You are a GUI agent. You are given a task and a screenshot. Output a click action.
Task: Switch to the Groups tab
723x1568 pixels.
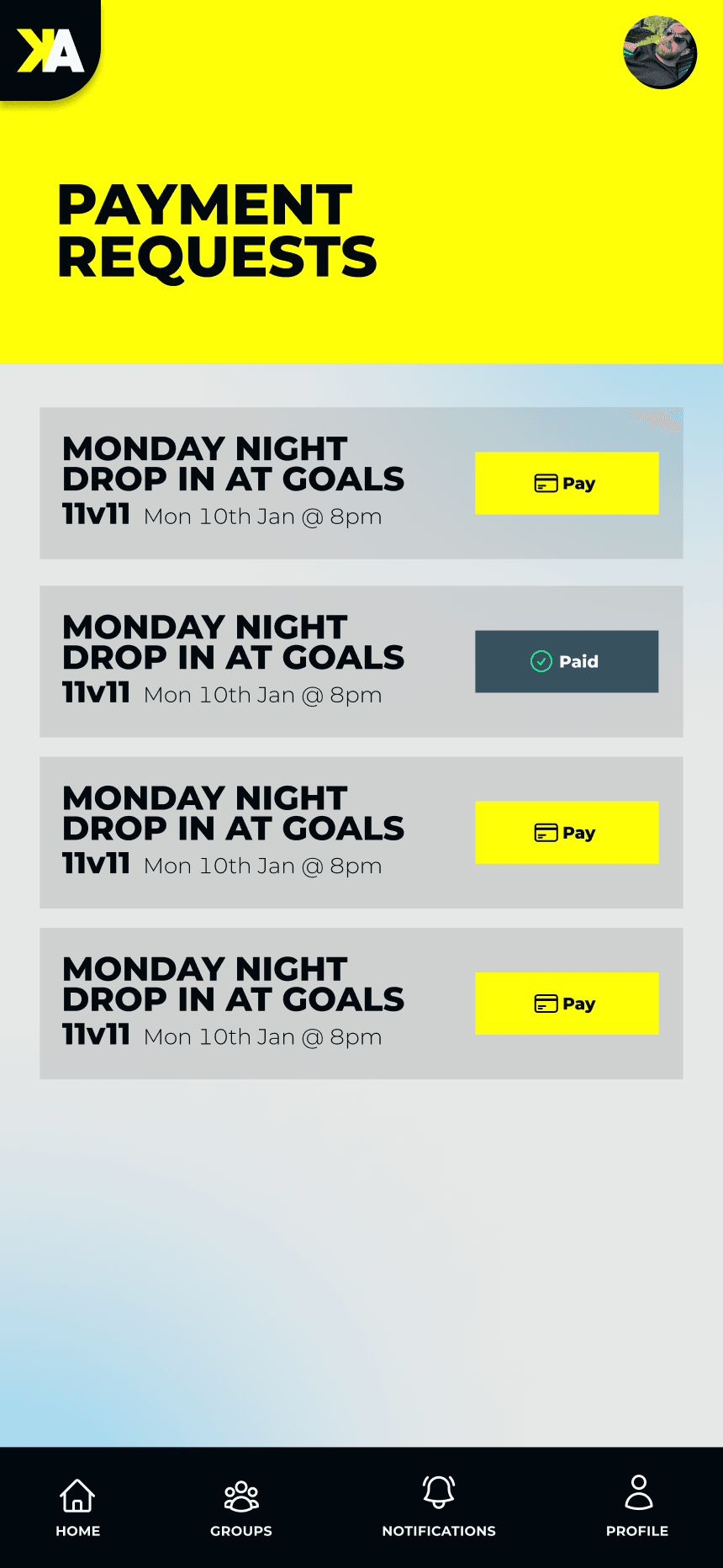pyautogui.click(x=241, y=1507)
